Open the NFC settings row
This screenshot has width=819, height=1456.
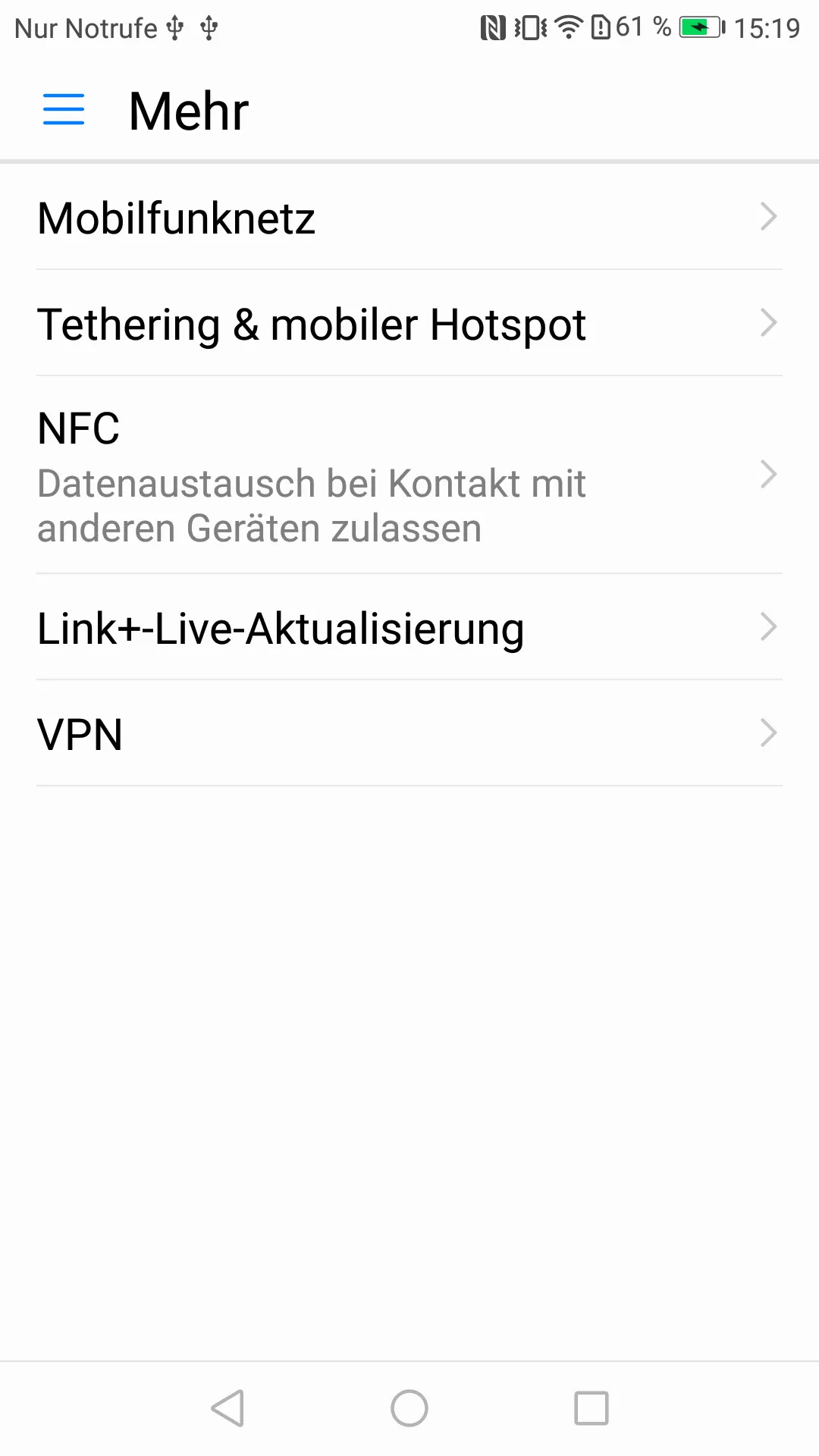click(x=409, y=475)
